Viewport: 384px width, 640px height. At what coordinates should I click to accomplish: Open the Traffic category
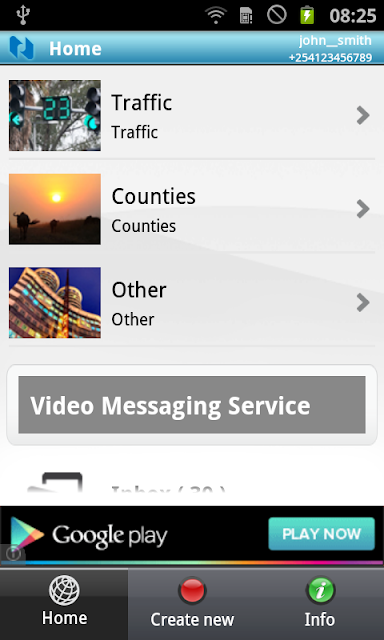[x=192, y=116]
